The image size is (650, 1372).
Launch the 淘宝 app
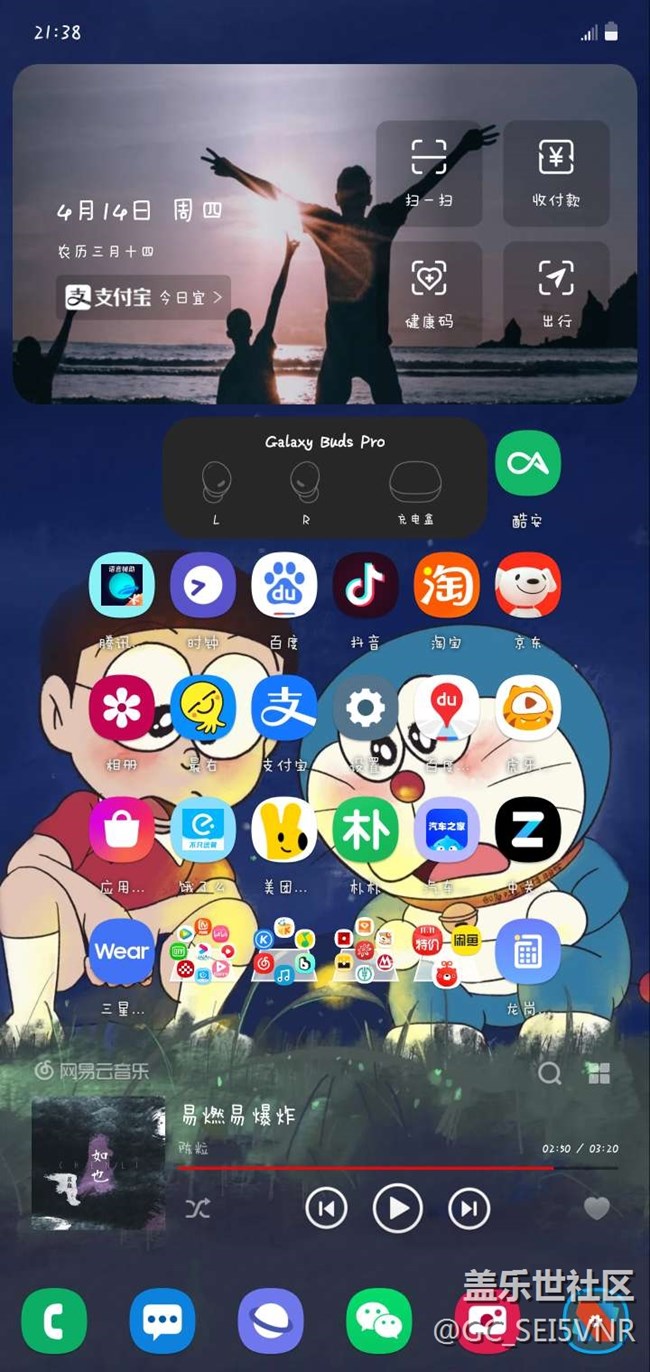[x=446, y=586]
